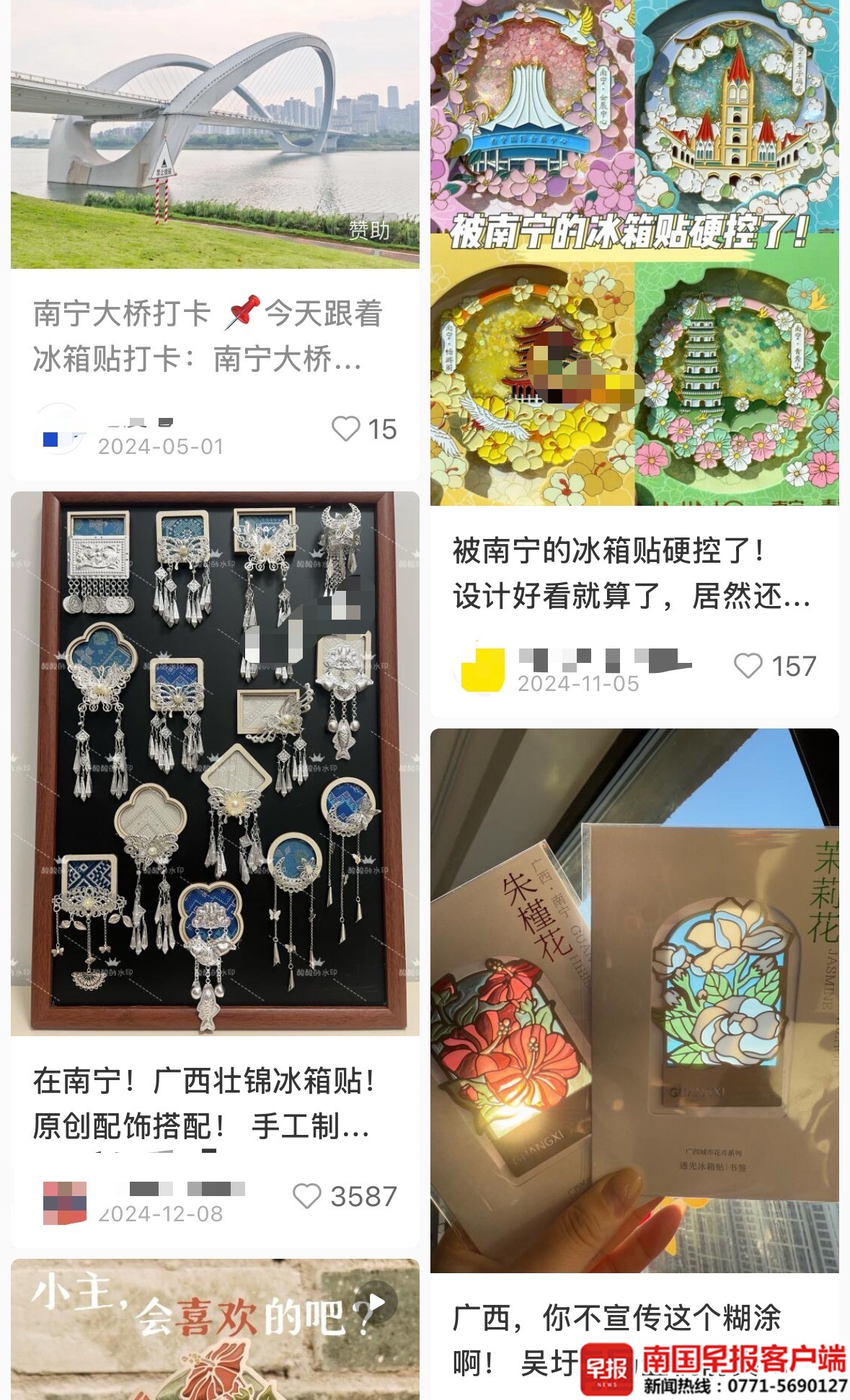Viewport: 850px width, 1400px height.
Task: View author avatar of the 2024-05-01 post
Action: tap(59, 430)
